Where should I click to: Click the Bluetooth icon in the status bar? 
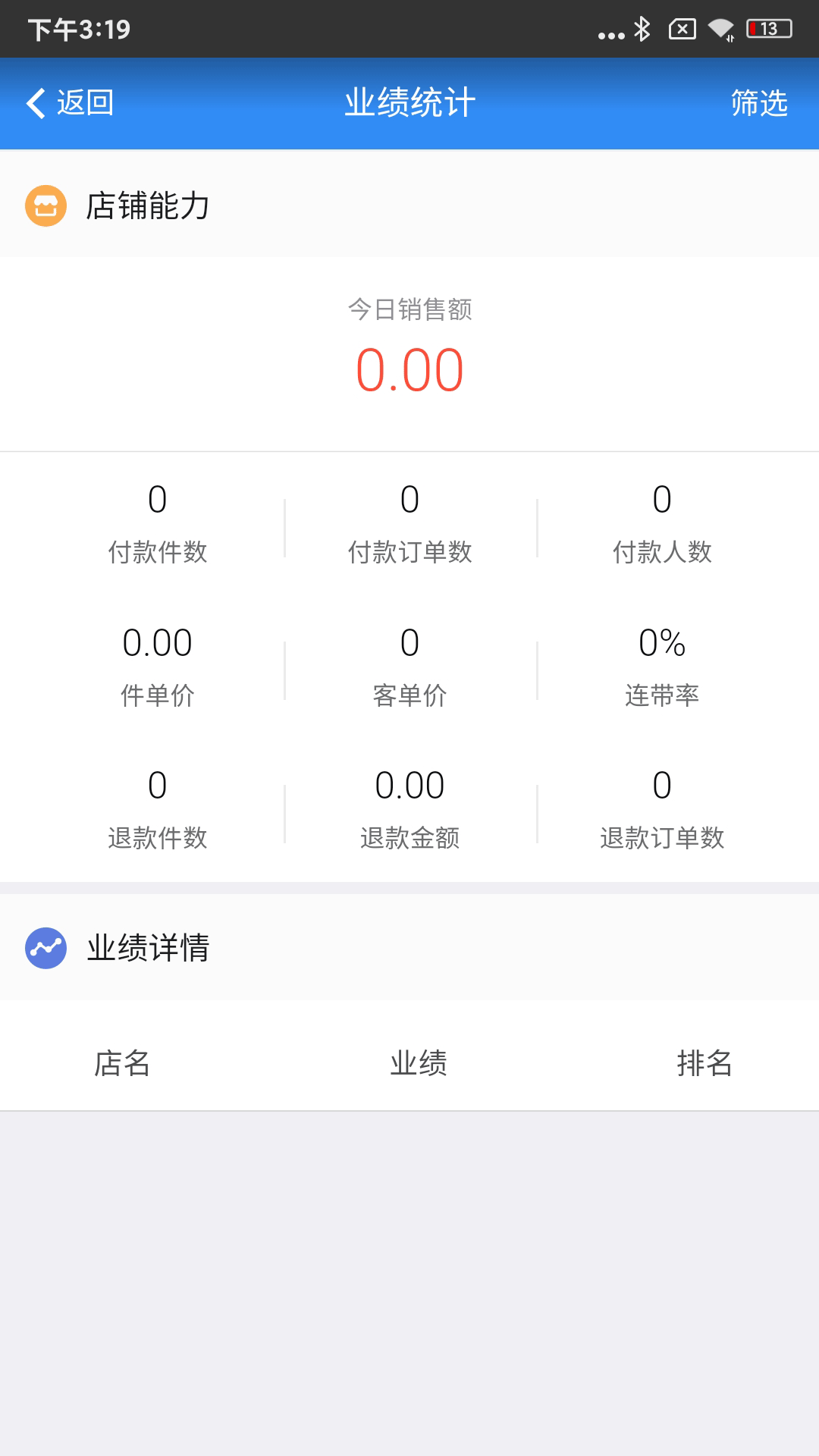tap(642, 29)
